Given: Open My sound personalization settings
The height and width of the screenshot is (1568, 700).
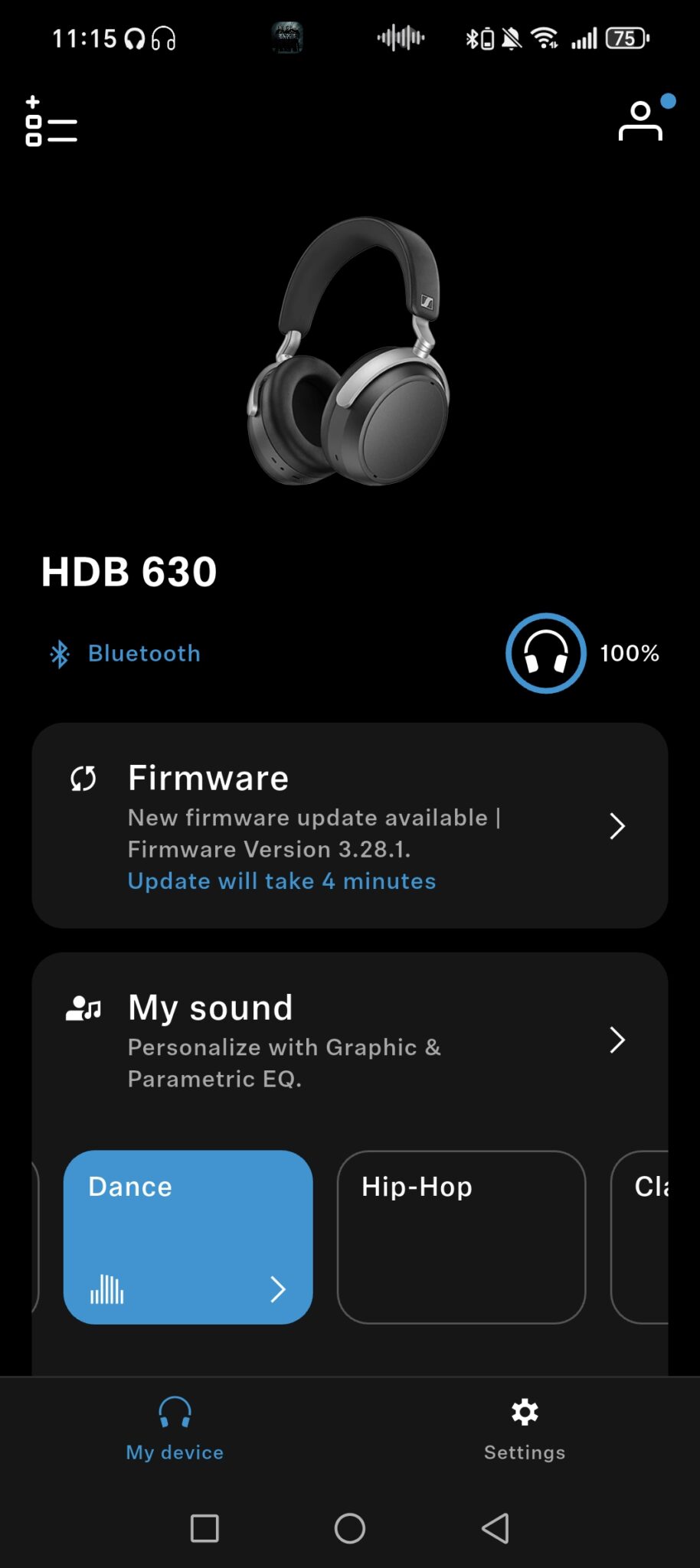Looking at the screenshot, I should click(349, 1040).
